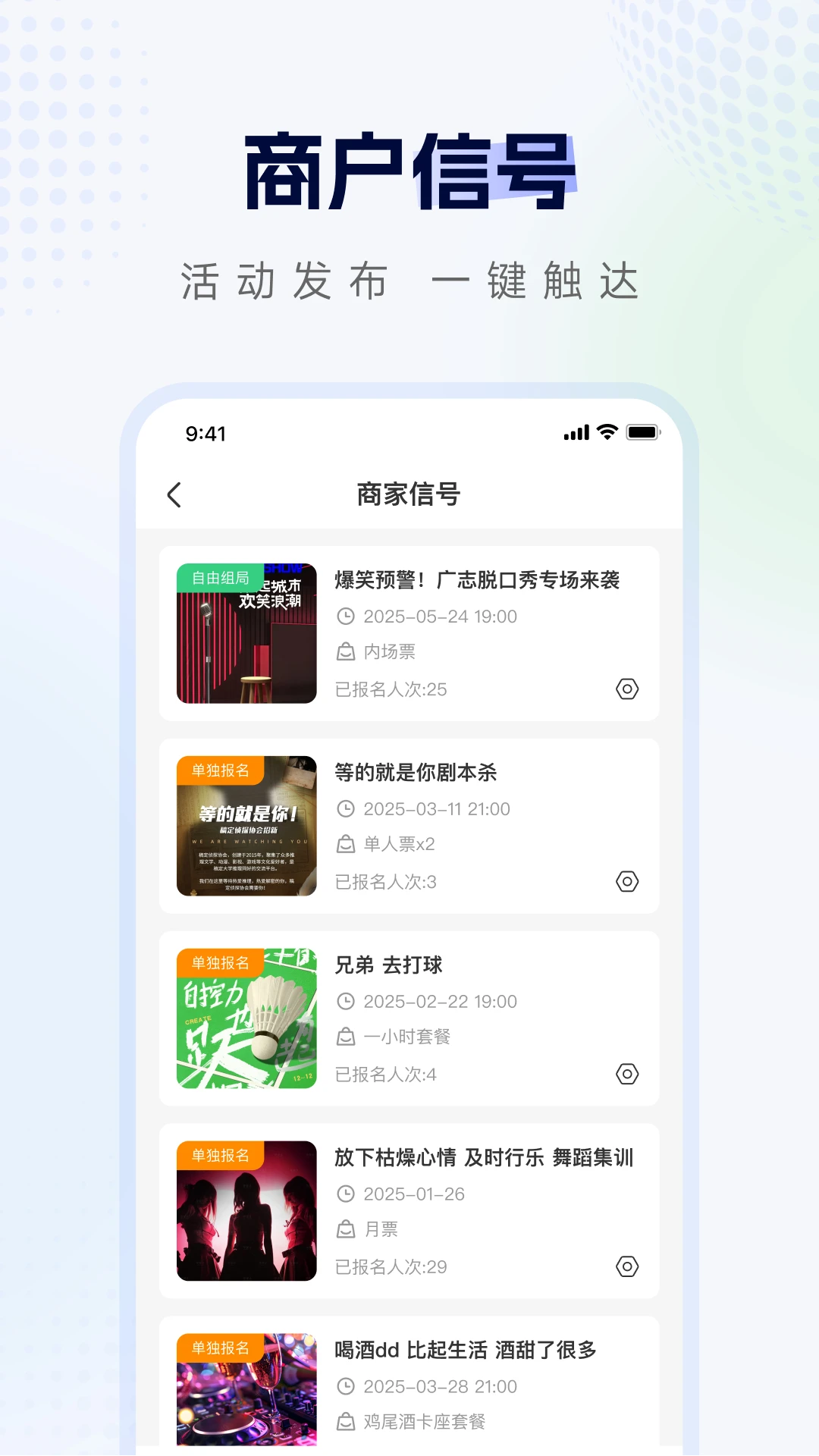
Task: Click the hexagon icon on the 兄弟 去打球 card
Action: point(626,1075)
